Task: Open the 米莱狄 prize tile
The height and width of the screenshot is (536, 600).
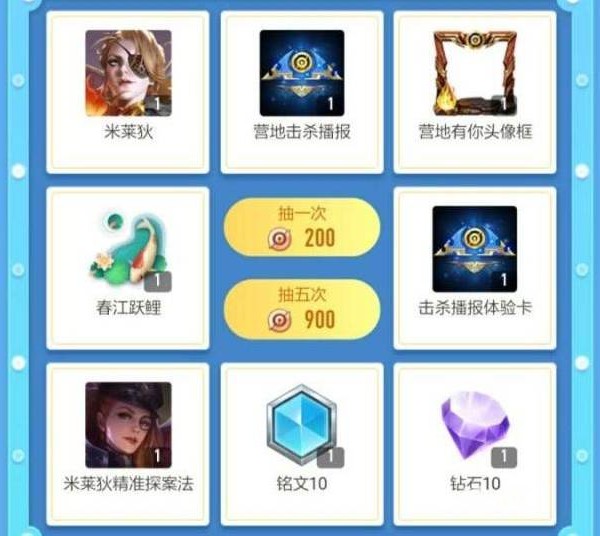Action: (x=128, y=92)
